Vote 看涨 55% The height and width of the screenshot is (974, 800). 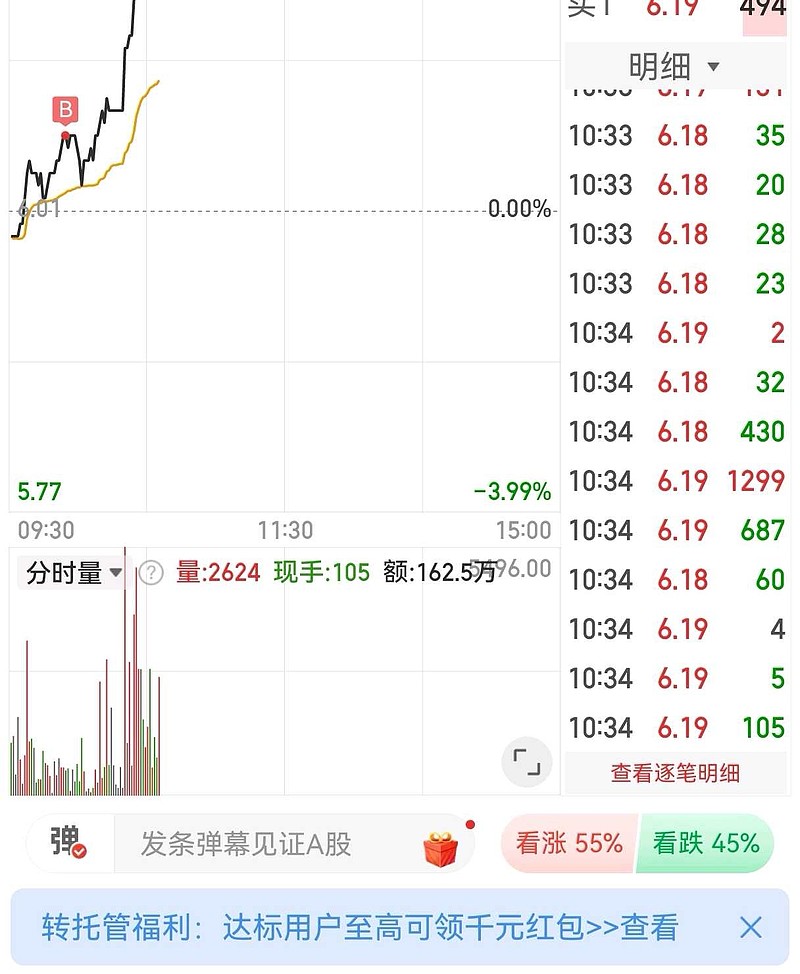[x=567, y=843]
